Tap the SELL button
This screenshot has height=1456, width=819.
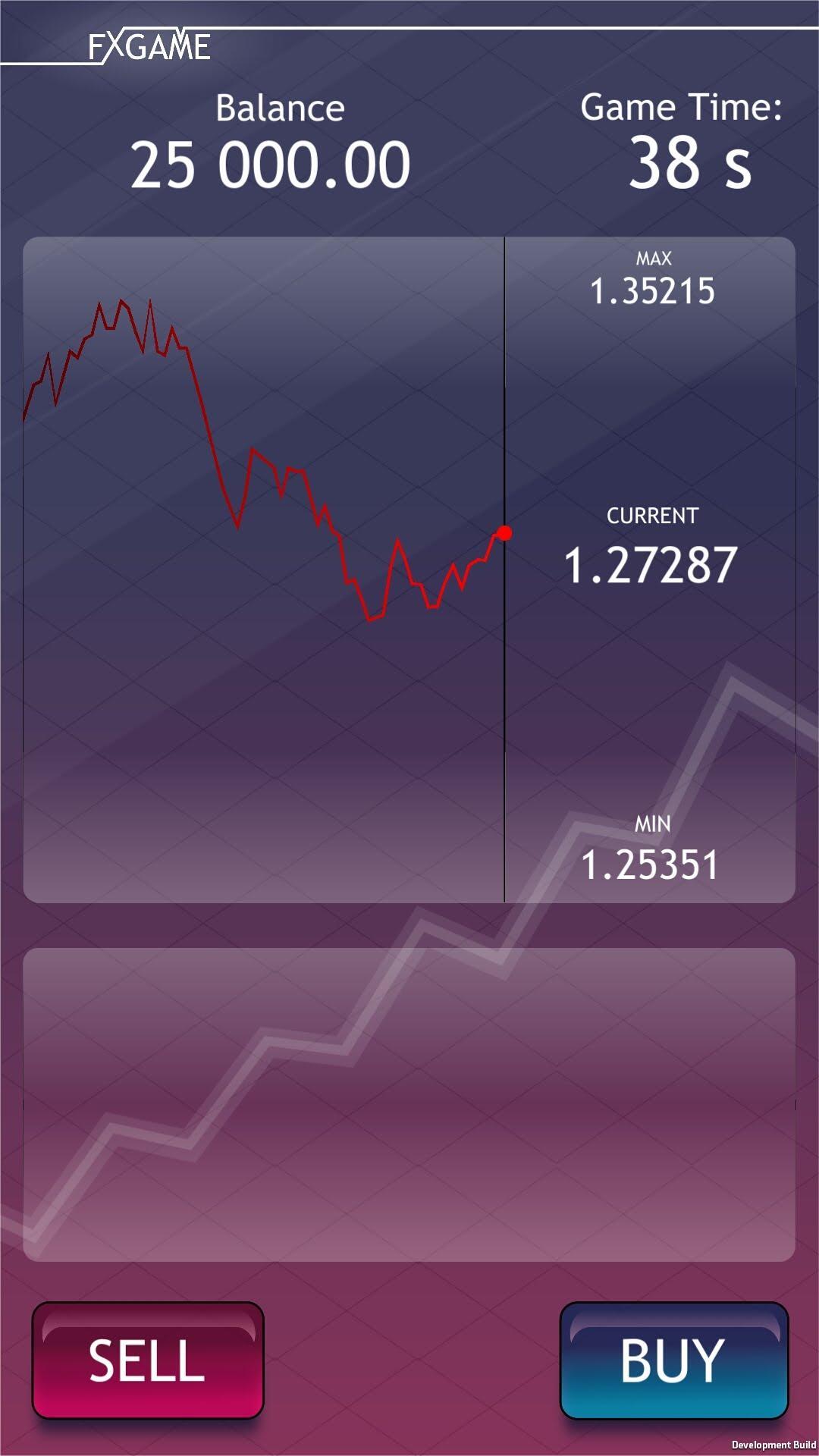(147, 1360)
